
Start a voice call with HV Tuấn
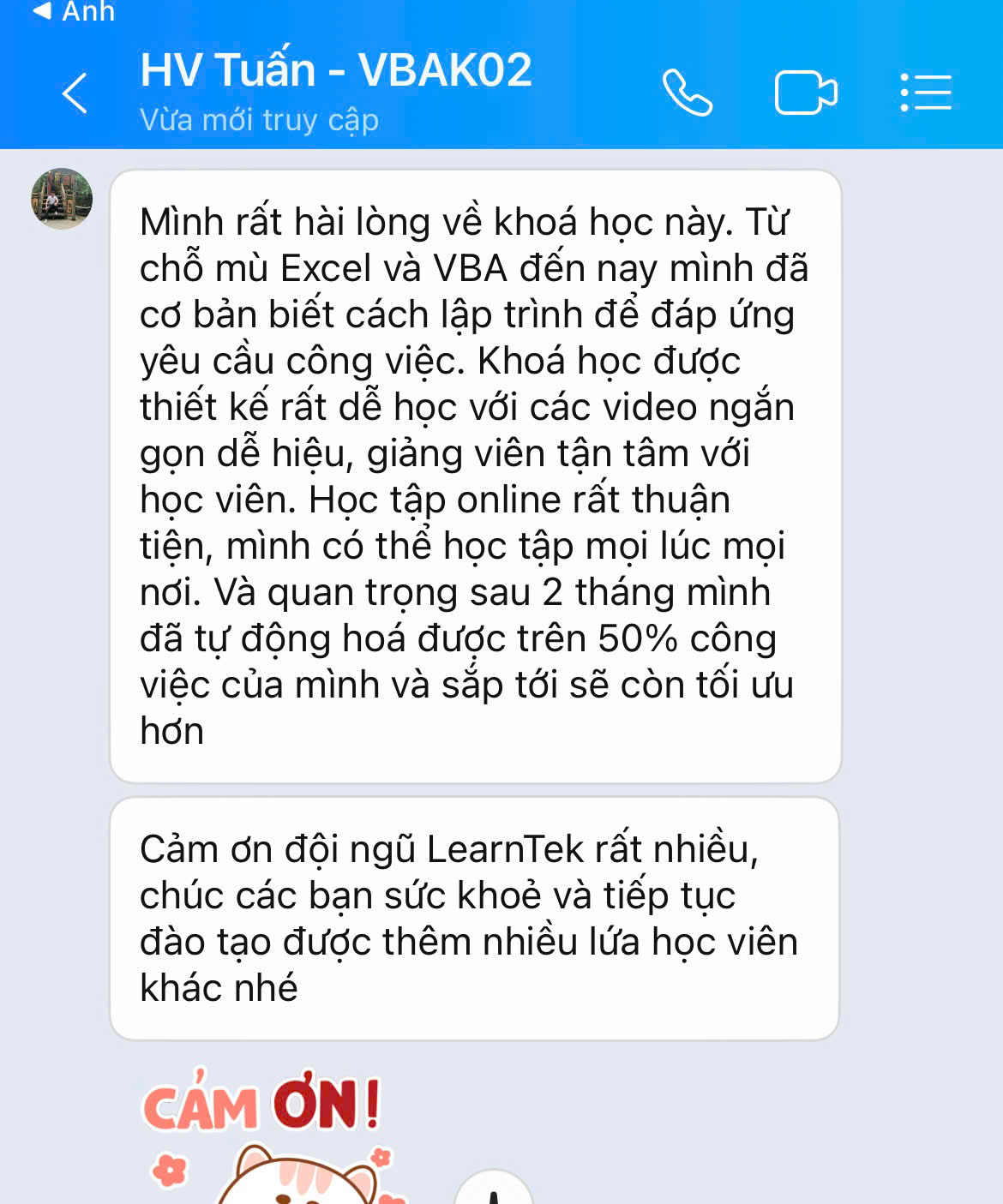click(x=687, y=93)
